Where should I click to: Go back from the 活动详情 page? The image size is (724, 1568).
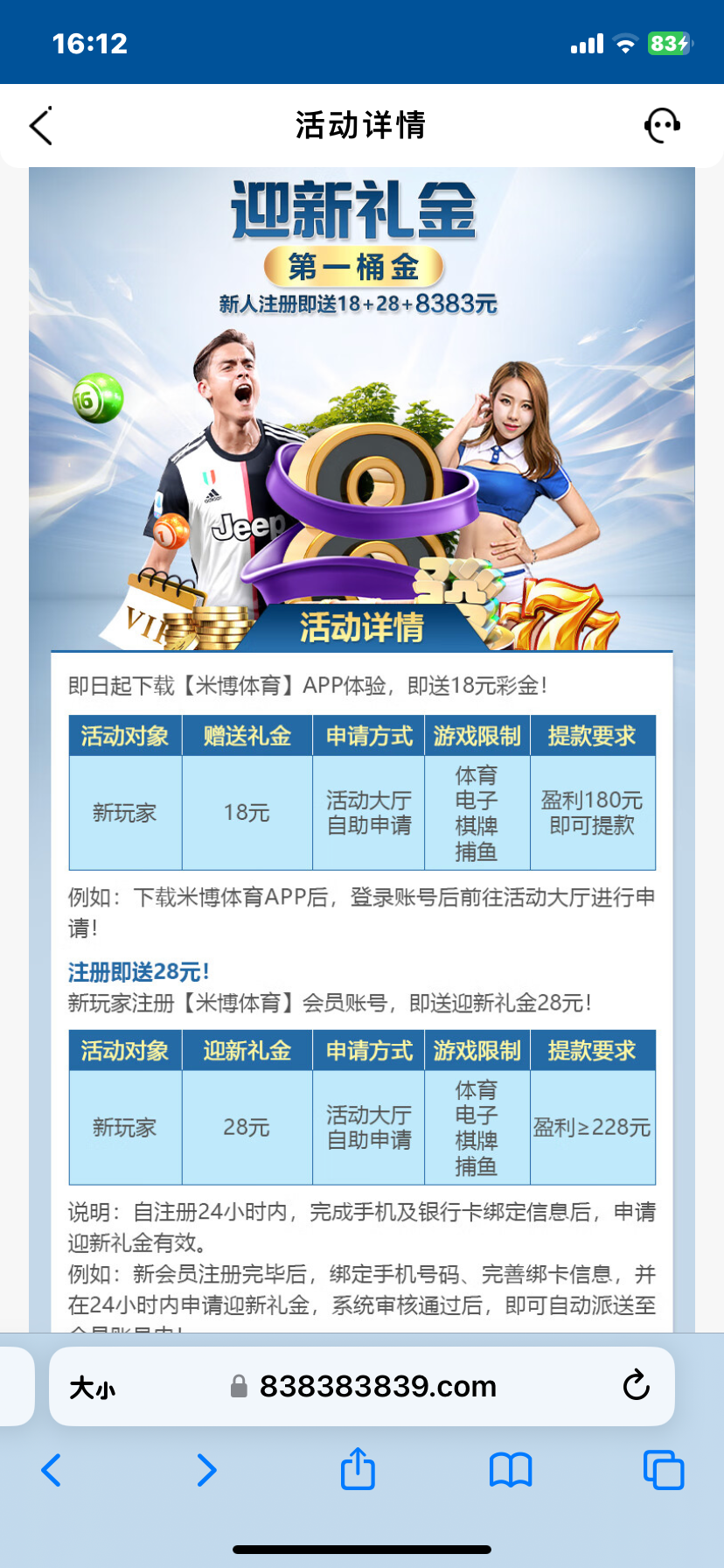pyautogui.click(x=41, y=126)
